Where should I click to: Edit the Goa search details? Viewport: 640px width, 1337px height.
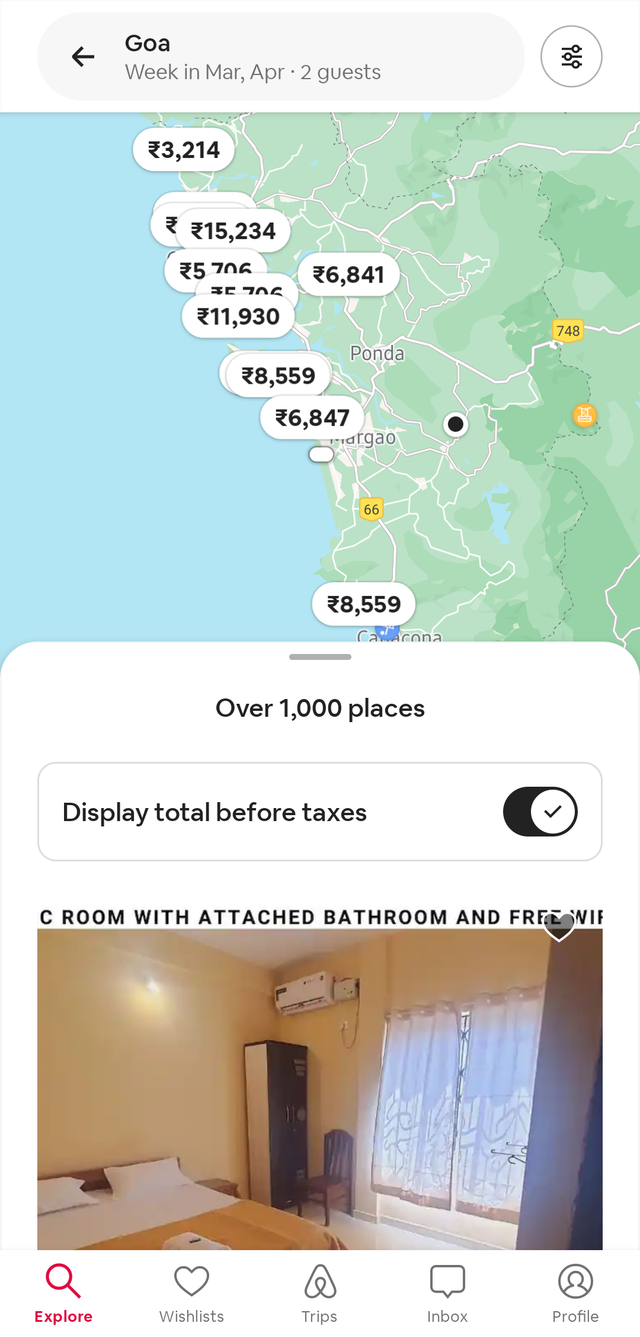pyautogui.click(x=290, y=57)
